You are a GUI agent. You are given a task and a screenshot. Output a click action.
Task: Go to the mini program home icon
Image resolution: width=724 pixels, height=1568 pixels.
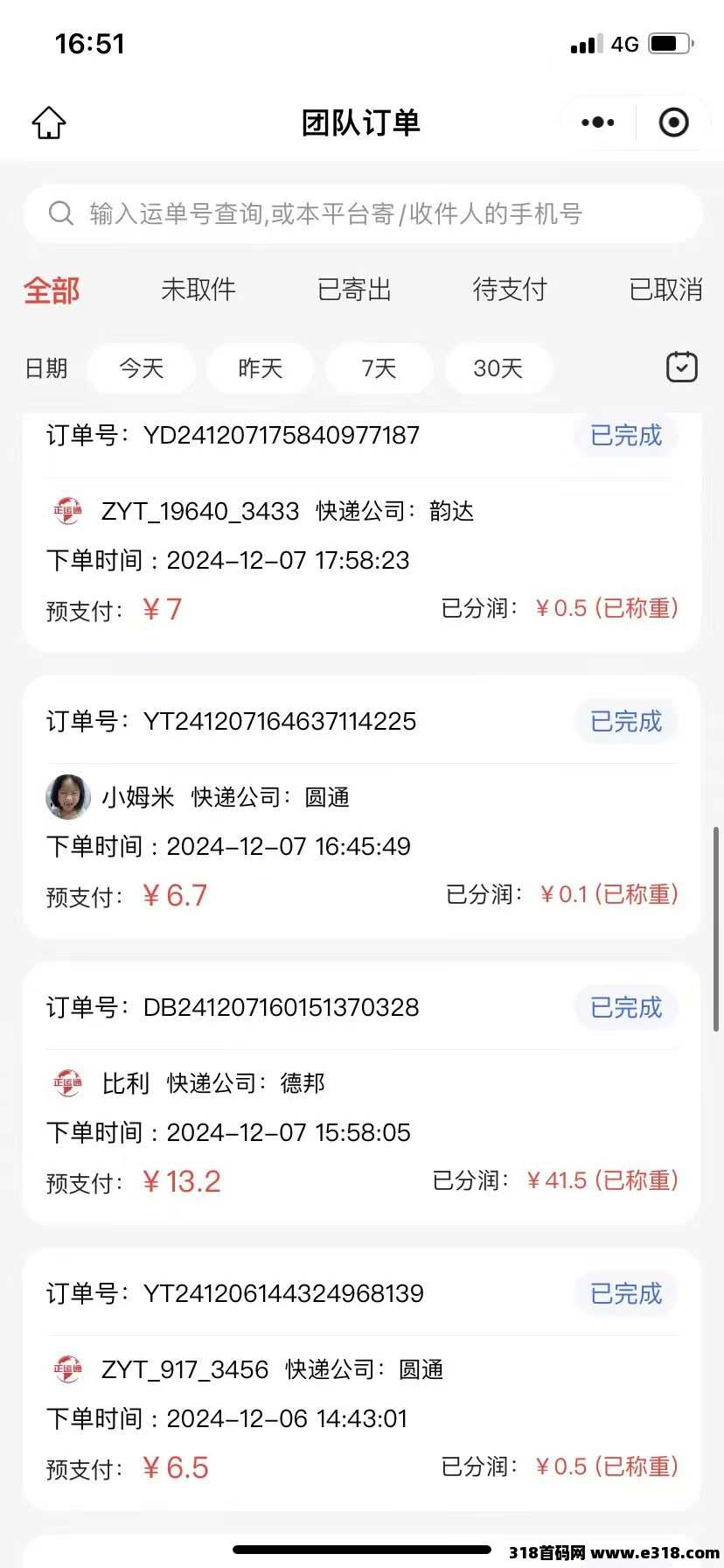[49, 122]
